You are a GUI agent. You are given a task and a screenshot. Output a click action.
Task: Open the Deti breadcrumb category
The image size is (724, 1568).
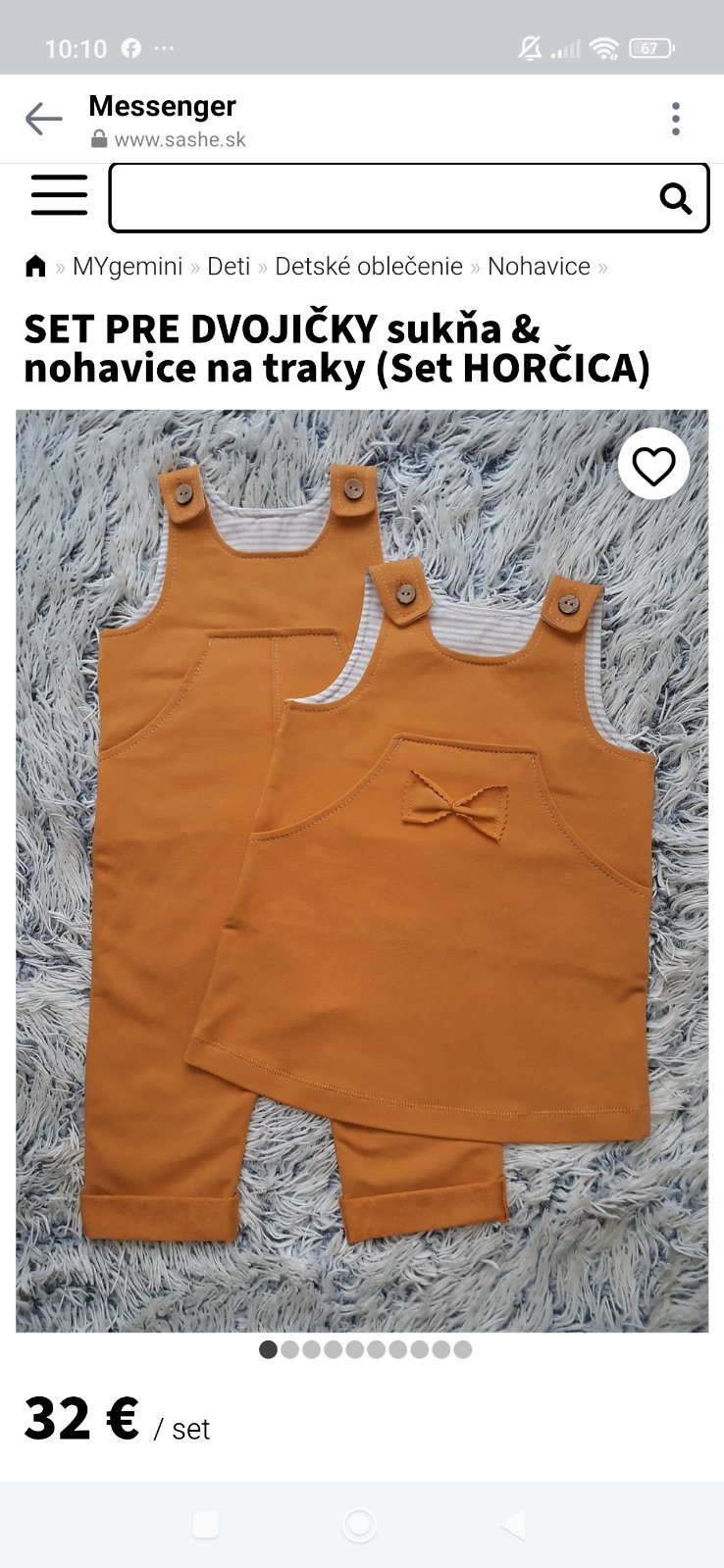(229, 267)
